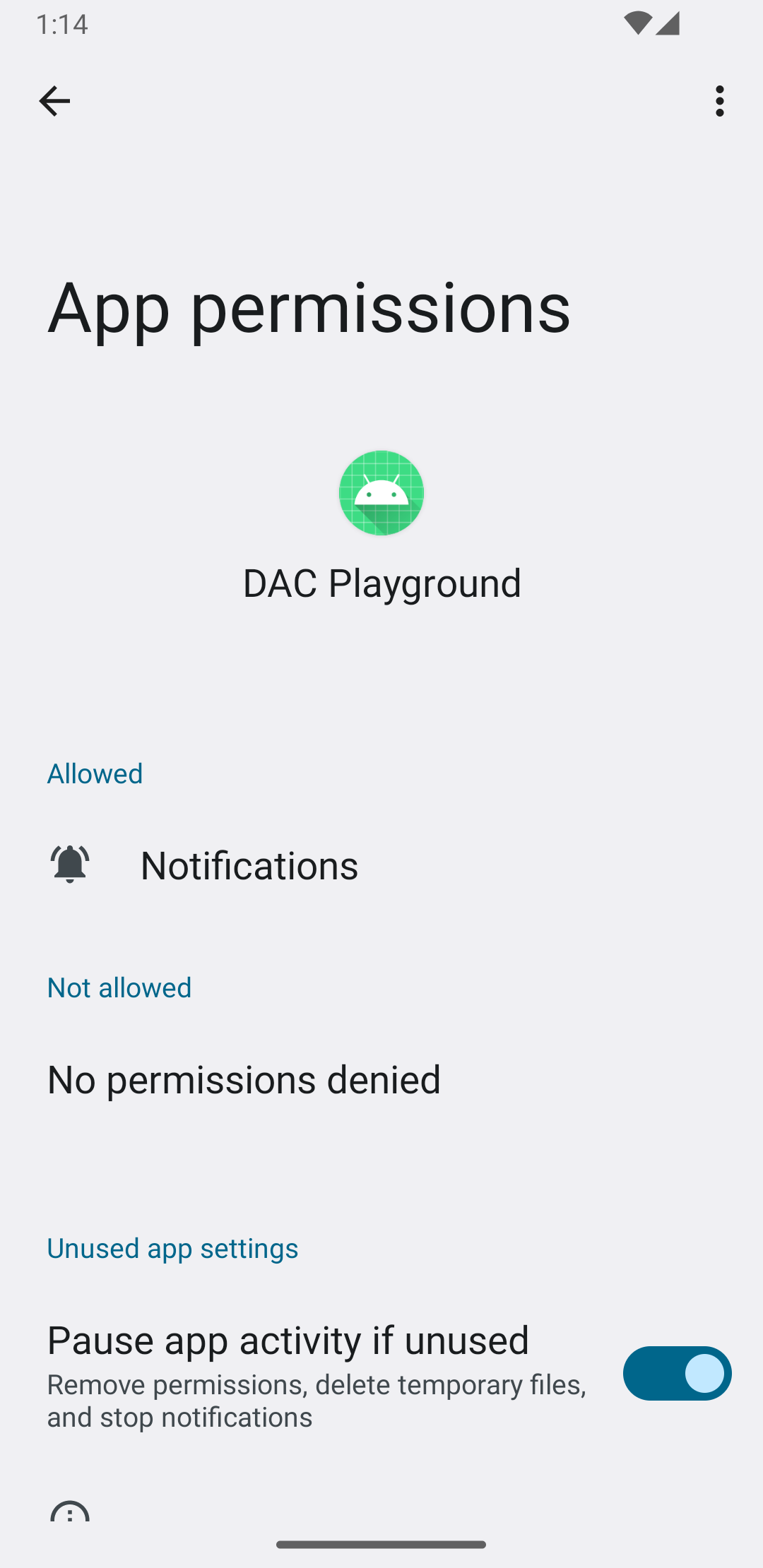
Task: Open the three-dot overflow menu
Action: [719, 100]
